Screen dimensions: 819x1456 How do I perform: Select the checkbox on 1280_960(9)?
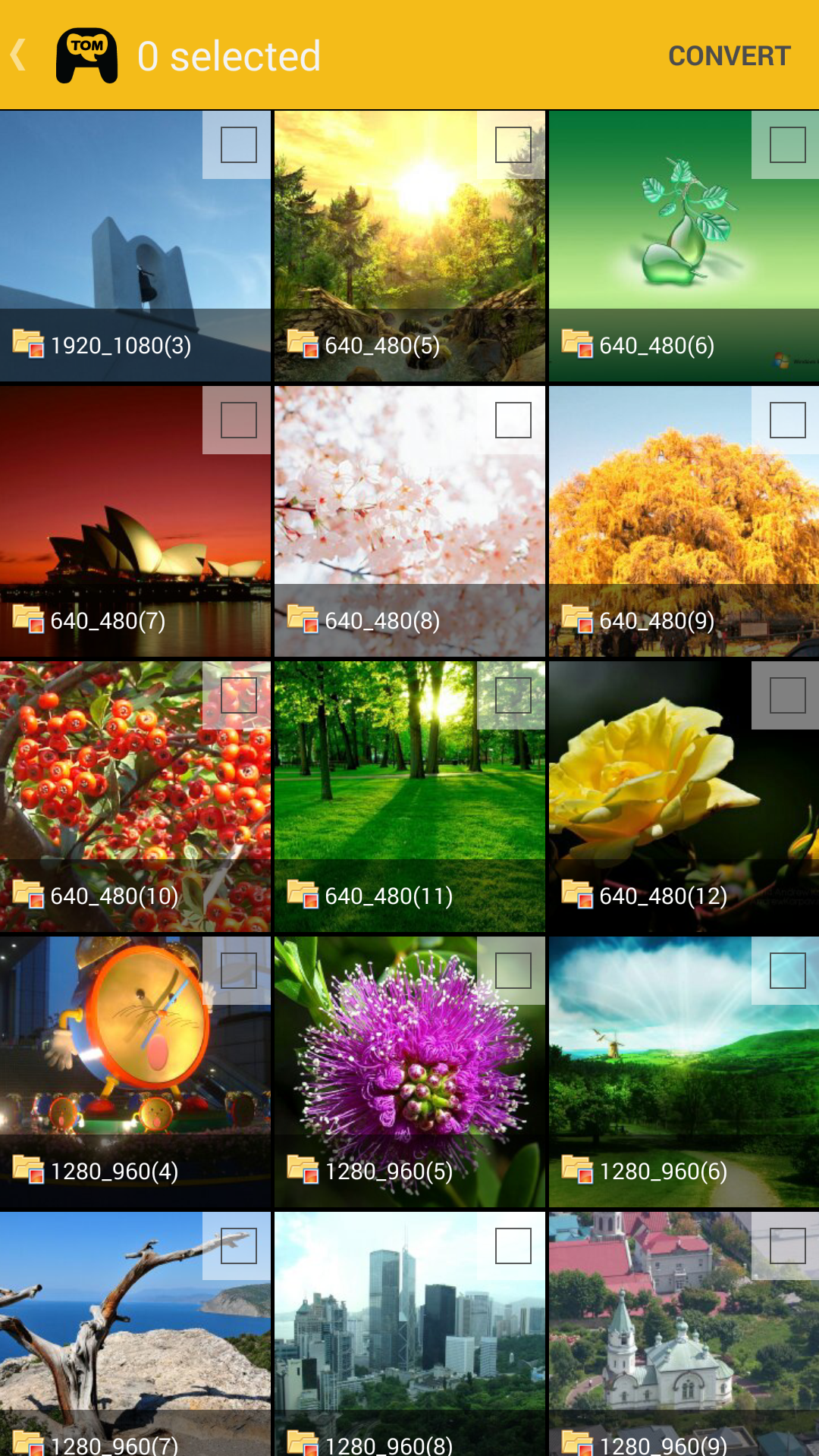(787, 1246)
